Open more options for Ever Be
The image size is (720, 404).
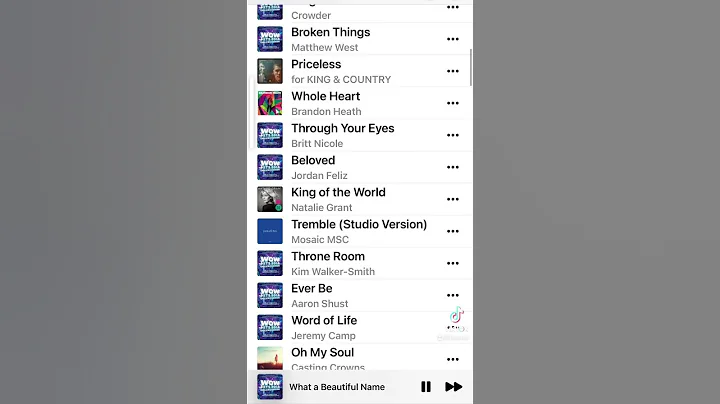452,295
